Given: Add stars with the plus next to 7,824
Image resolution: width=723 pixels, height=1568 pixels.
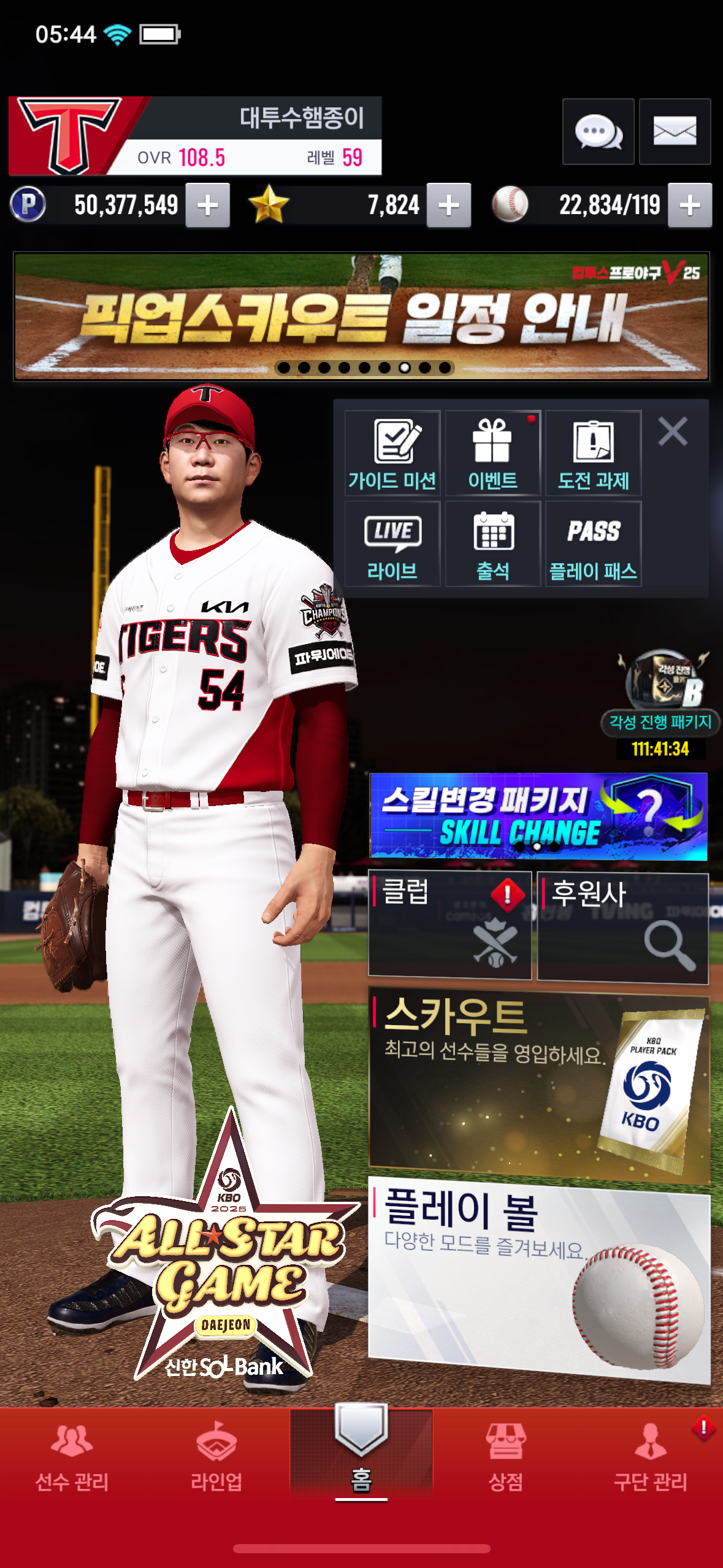Looking at the screenshot, I should [x=449, y=206].
